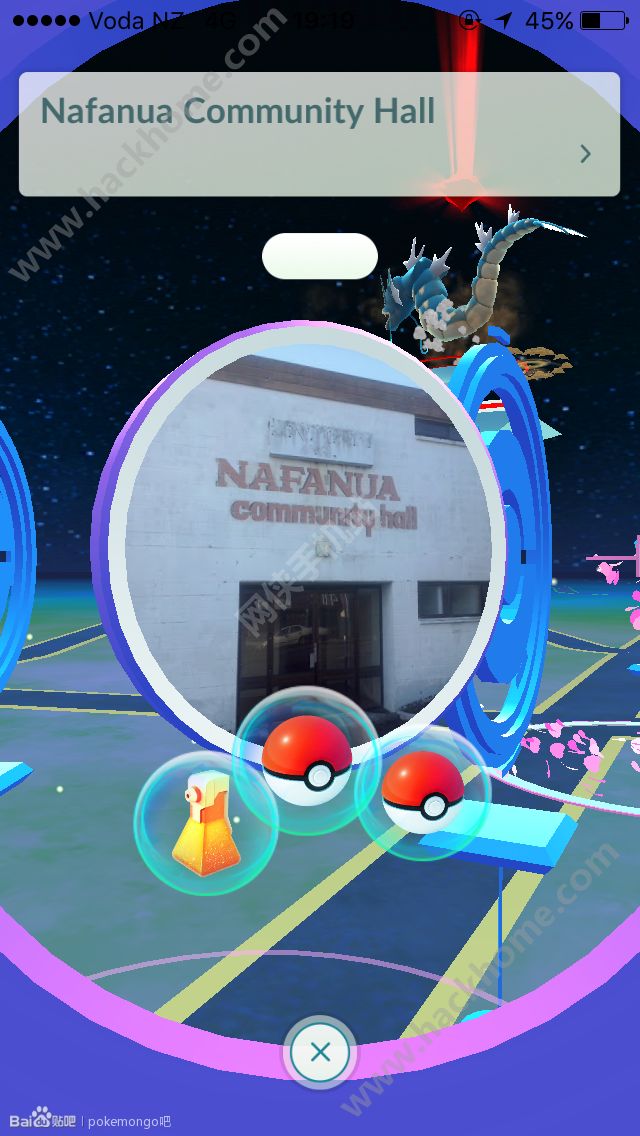
Task: Close the PokéStop view
Action: pos(320,1052)
